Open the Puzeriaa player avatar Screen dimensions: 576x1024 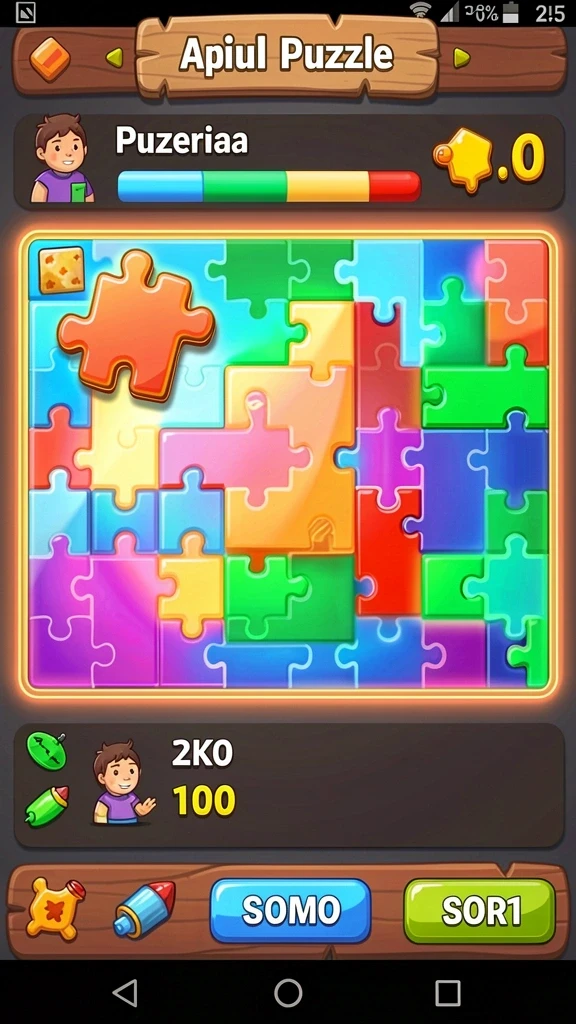pos(62,159)
